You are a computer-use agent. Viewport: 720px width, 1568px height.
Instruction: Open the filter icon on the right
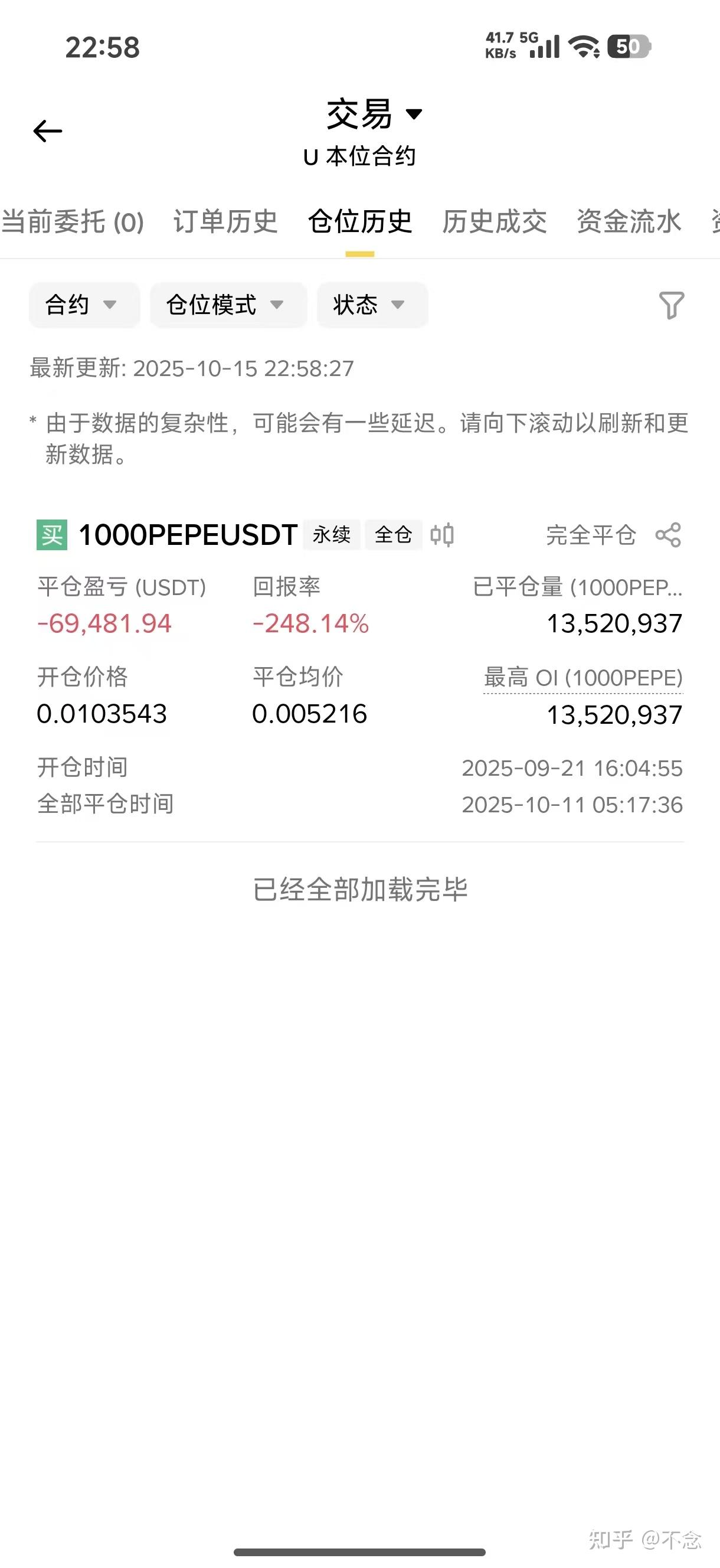click(671, 306)
